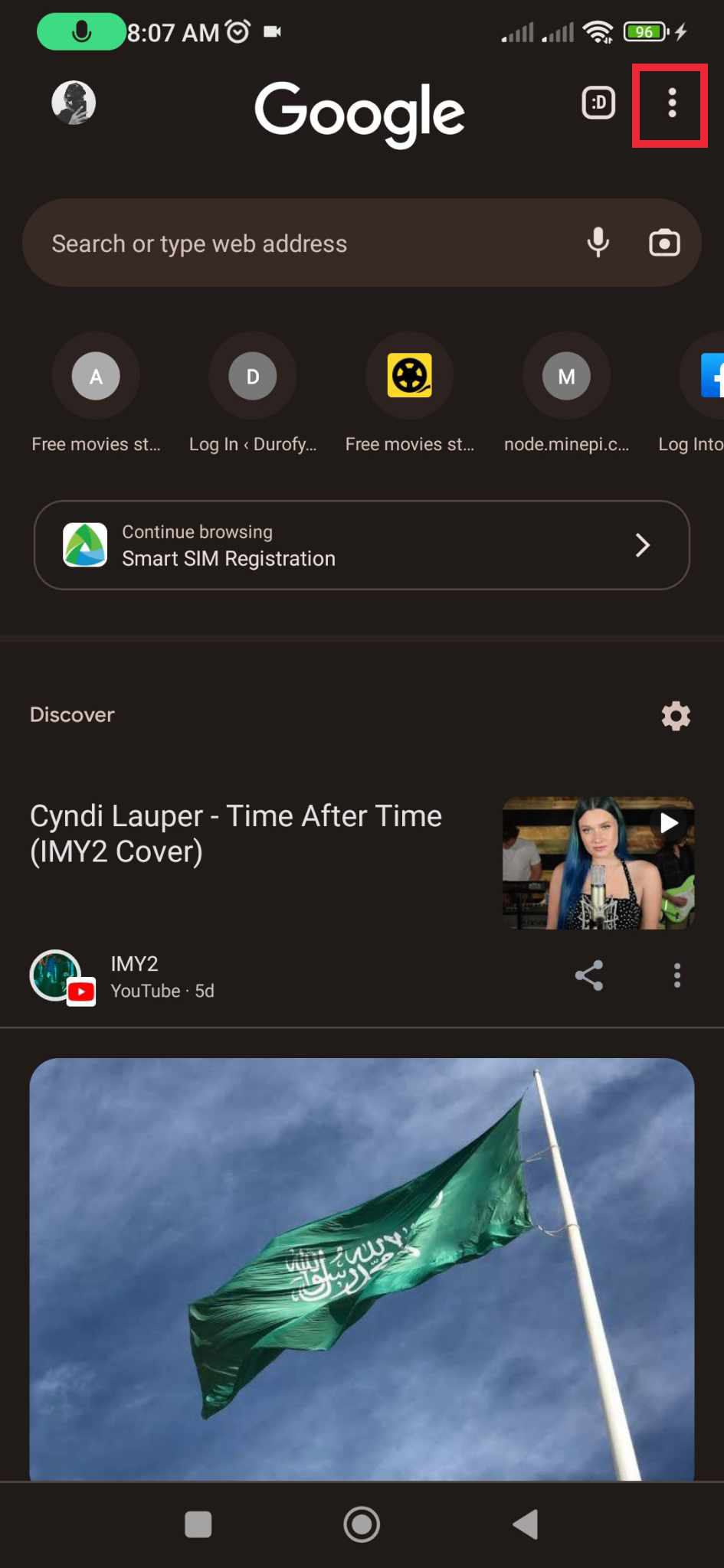The height and width of the screenshot is (1568, 724).
Task: Go to the home screen
Action: (362, 1524)
